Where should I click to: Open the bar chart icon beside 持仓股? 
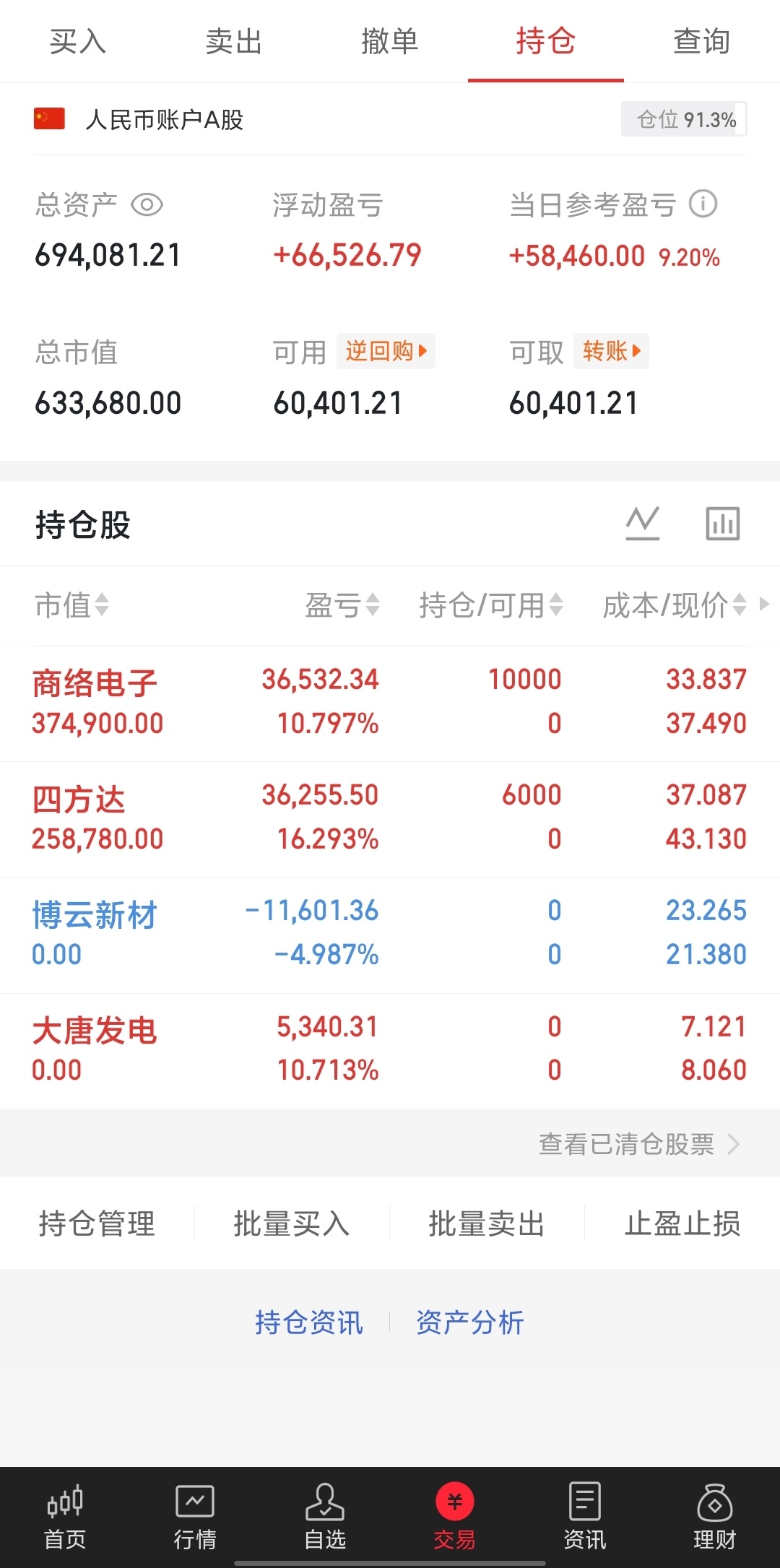click(723, 524)
